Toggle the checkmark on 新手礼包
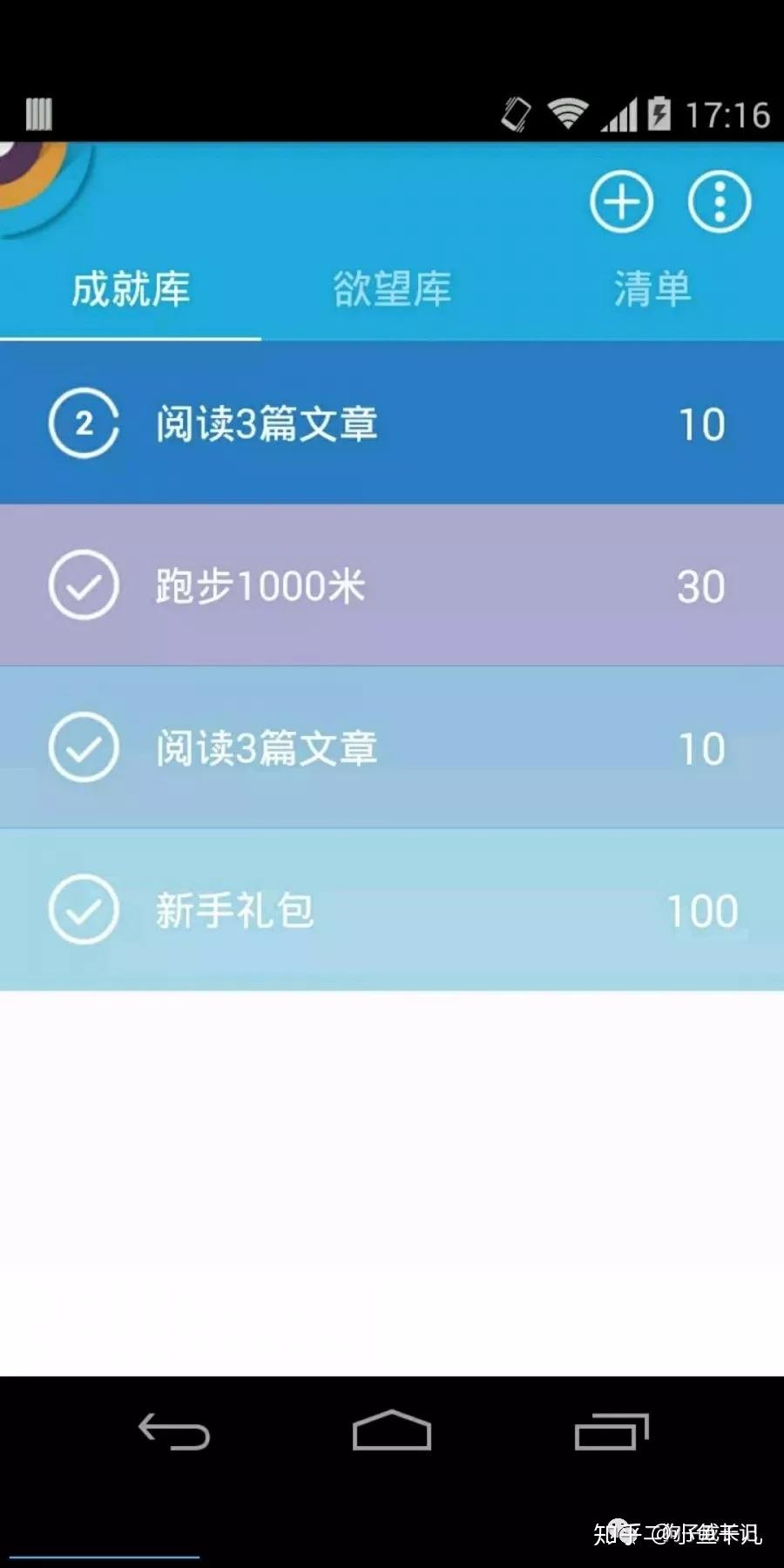Image resolution: width=784 pixels, height=1568 pixels. (84, 909)
